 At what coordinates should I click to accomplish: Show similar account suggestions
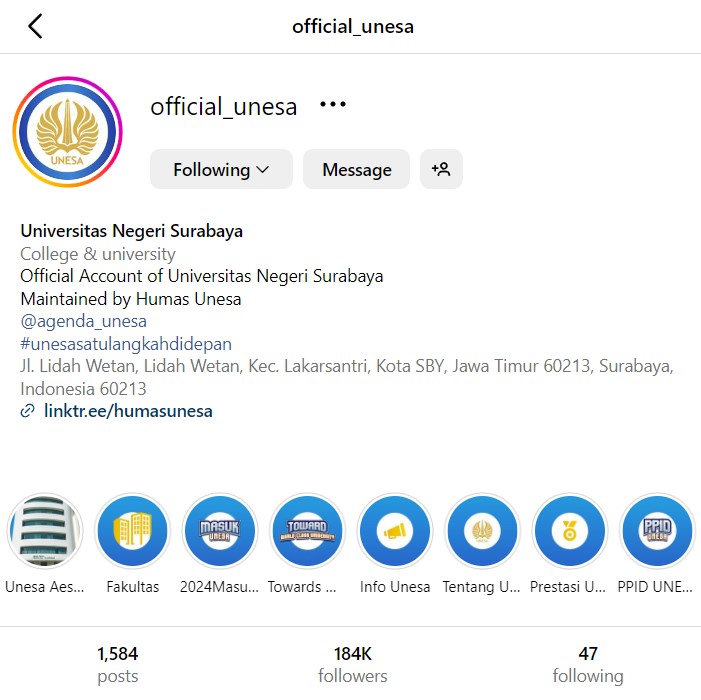441,170
